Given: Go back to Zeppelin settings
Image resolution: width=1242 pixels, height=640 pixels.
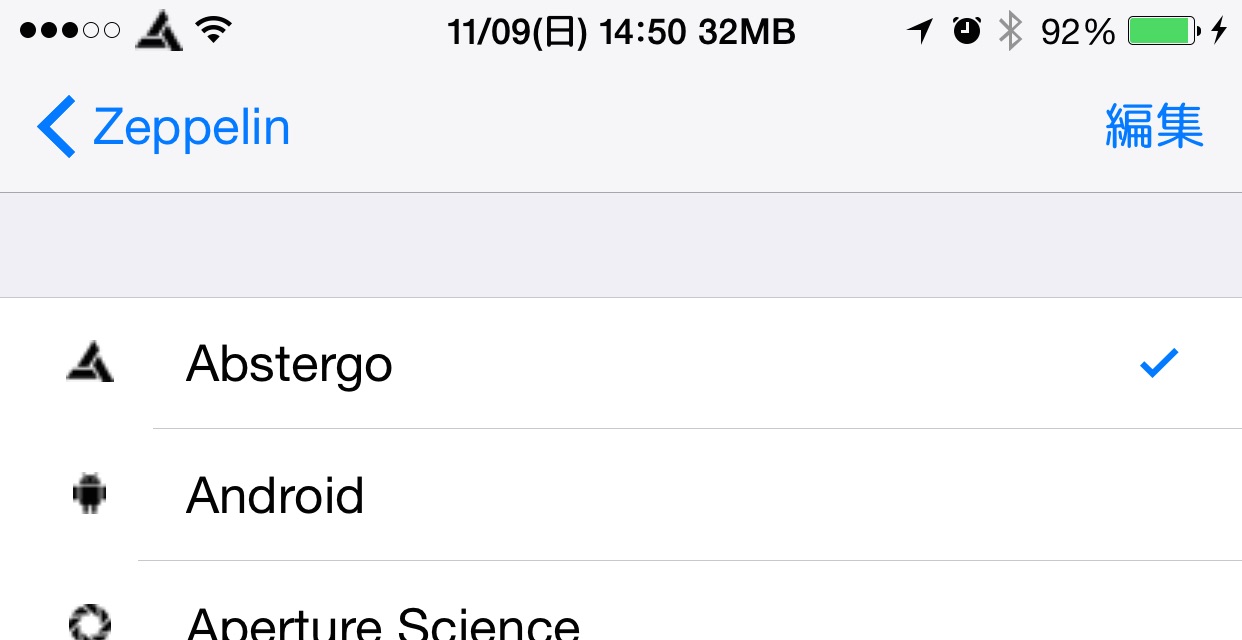Looking at the screenshot, I should (164, 128).
